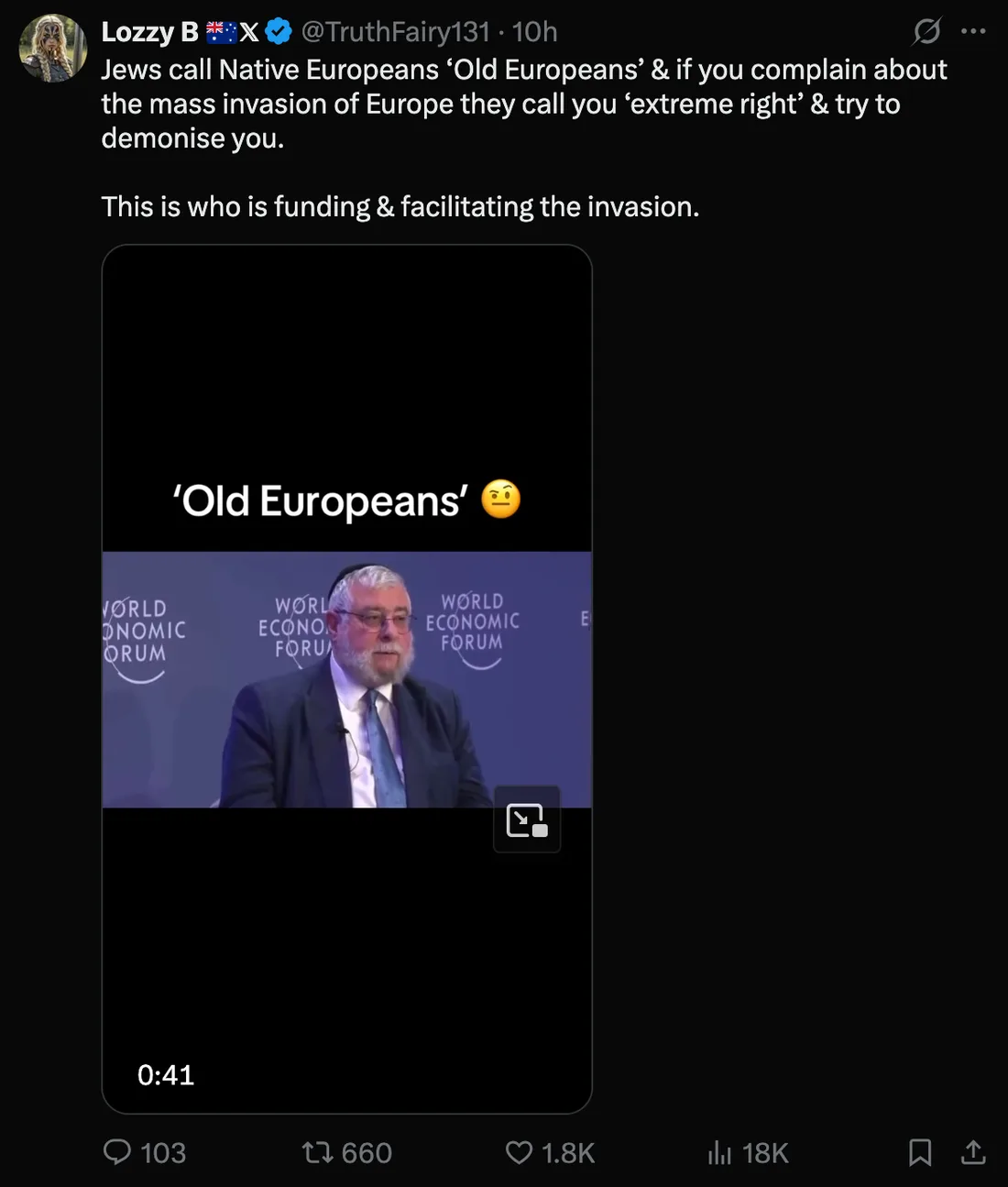Click the 0:41 video duration indicator

click(x=166, y=1074)
